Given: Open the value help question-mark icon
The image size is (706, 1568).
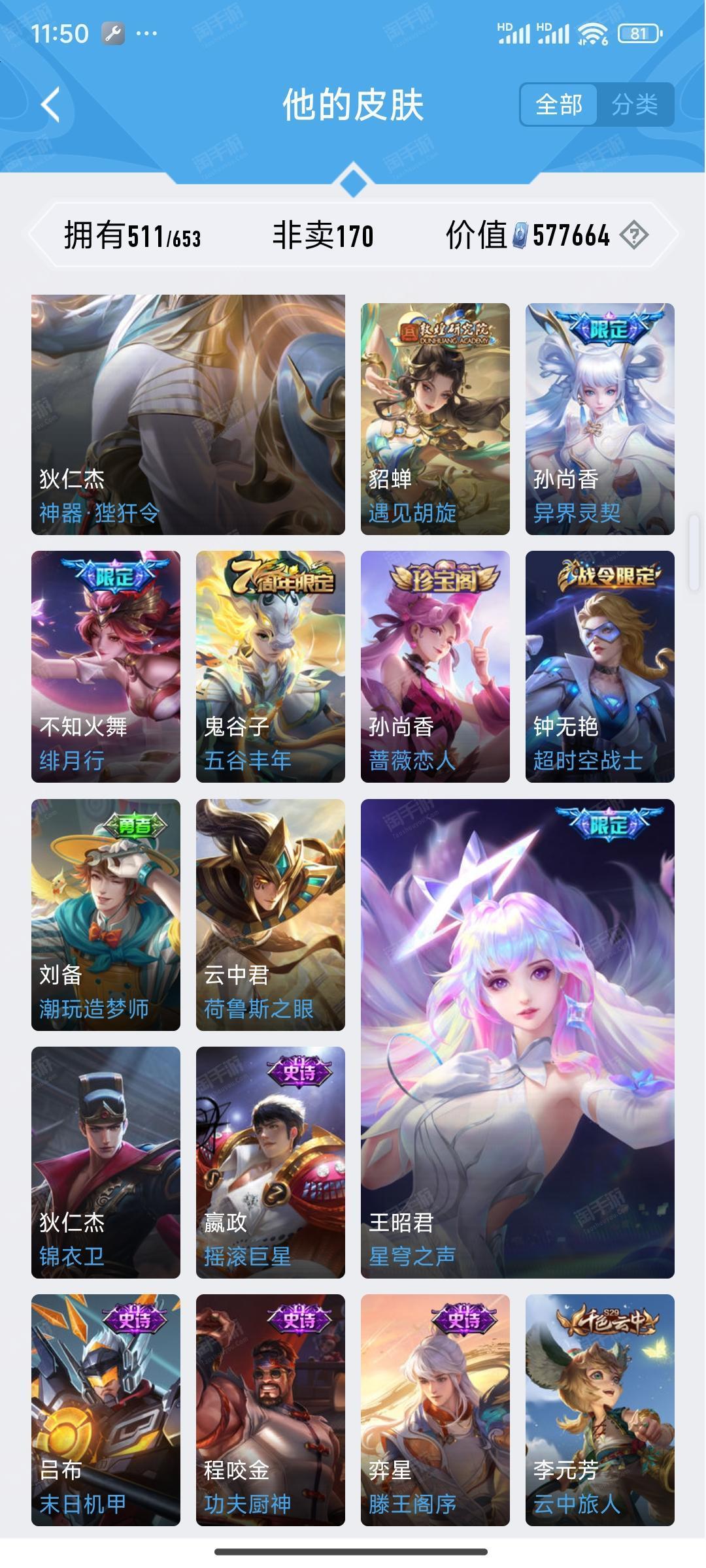Looking at the screenshot, I should click(633, 235).
